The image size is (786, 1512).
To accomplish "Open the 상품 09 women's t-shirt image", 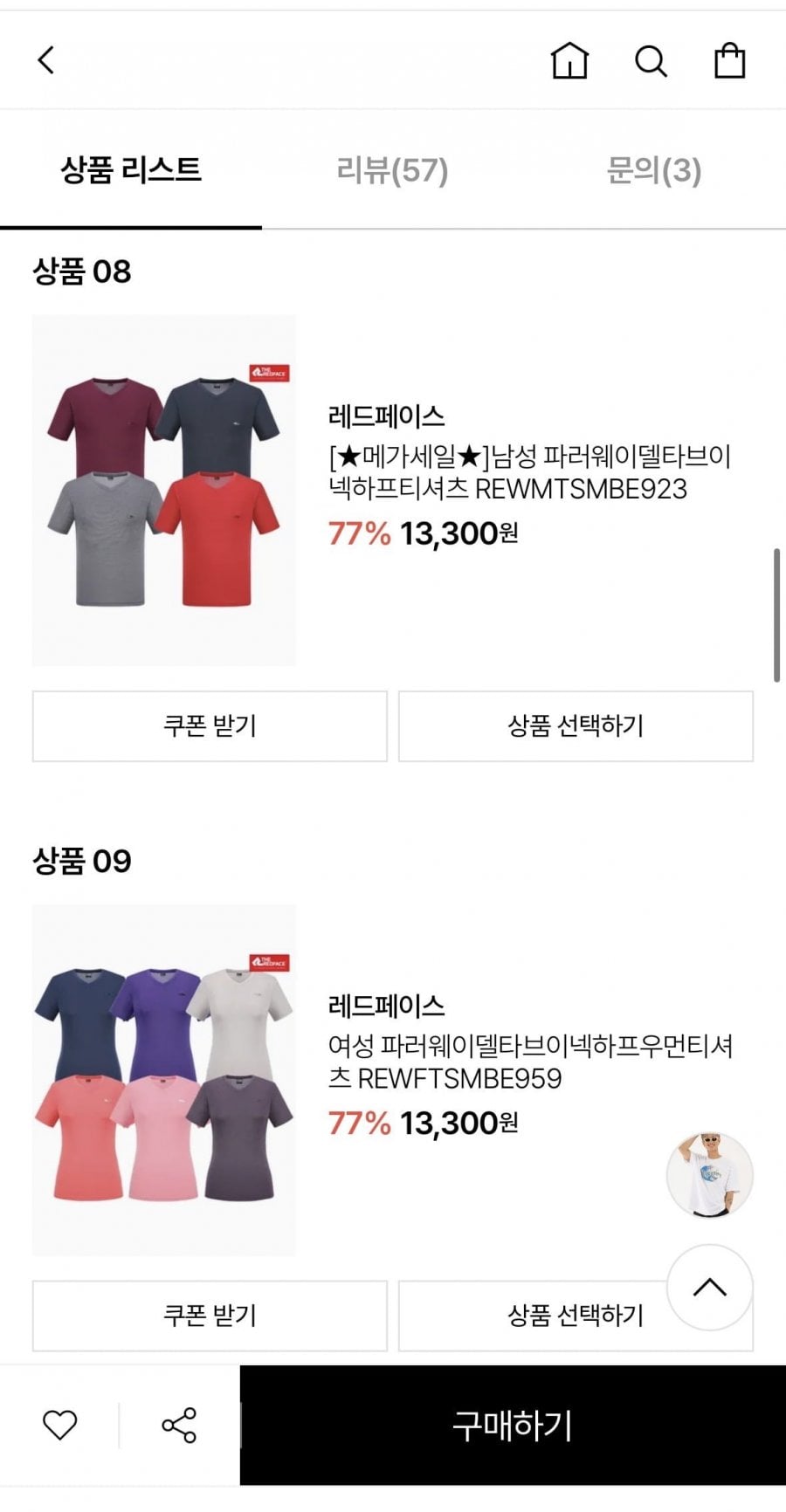I will point(164,1080).
